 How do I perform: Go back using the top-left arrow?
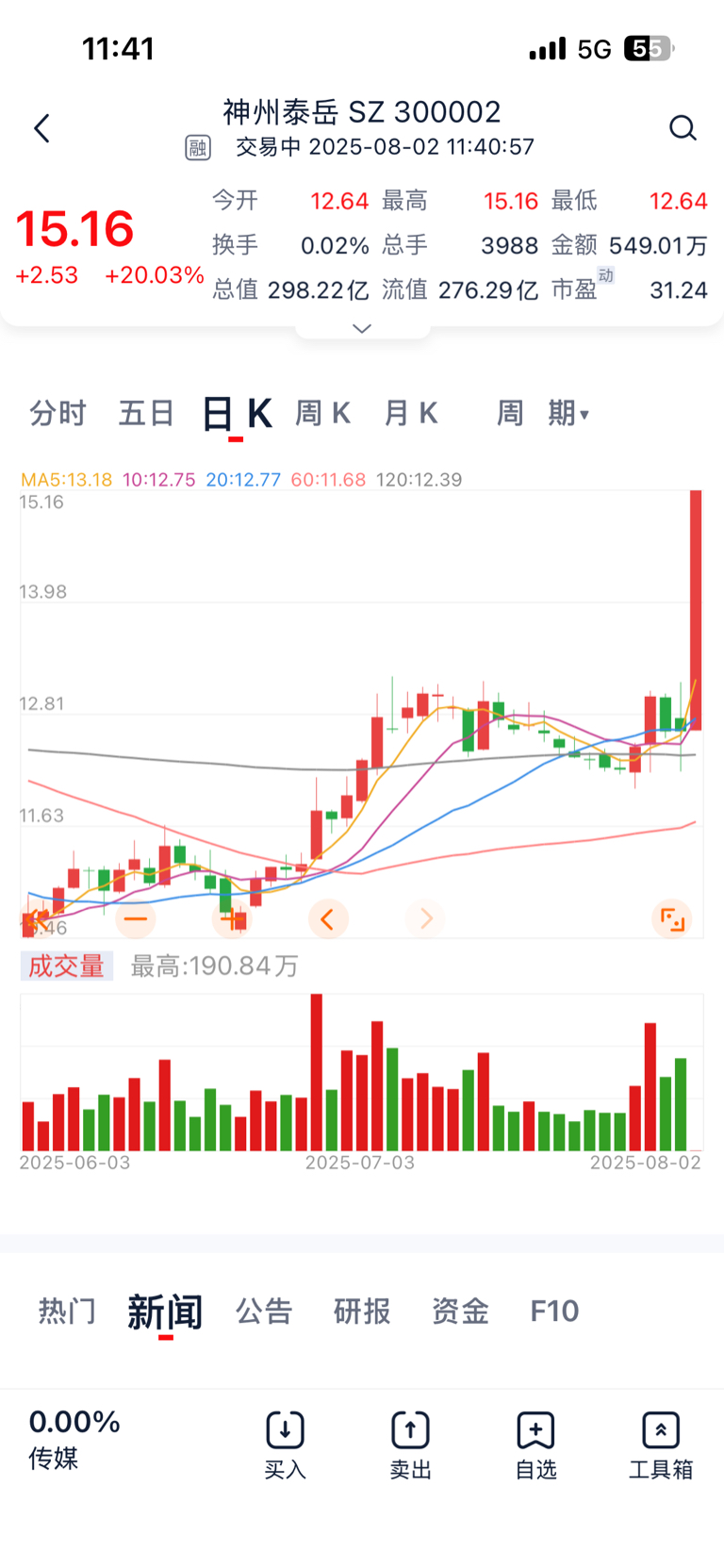point(41,128)
